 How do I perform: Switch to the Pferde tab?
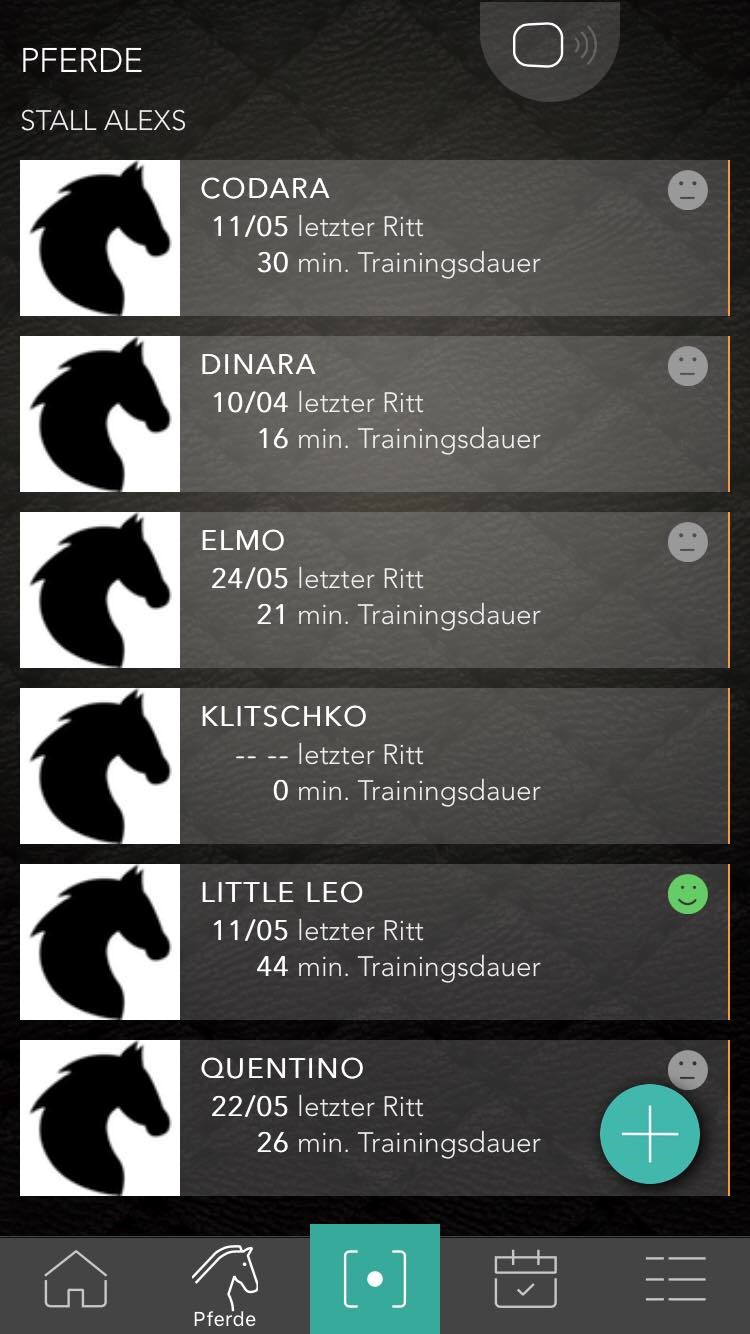tap(225, 1285)
